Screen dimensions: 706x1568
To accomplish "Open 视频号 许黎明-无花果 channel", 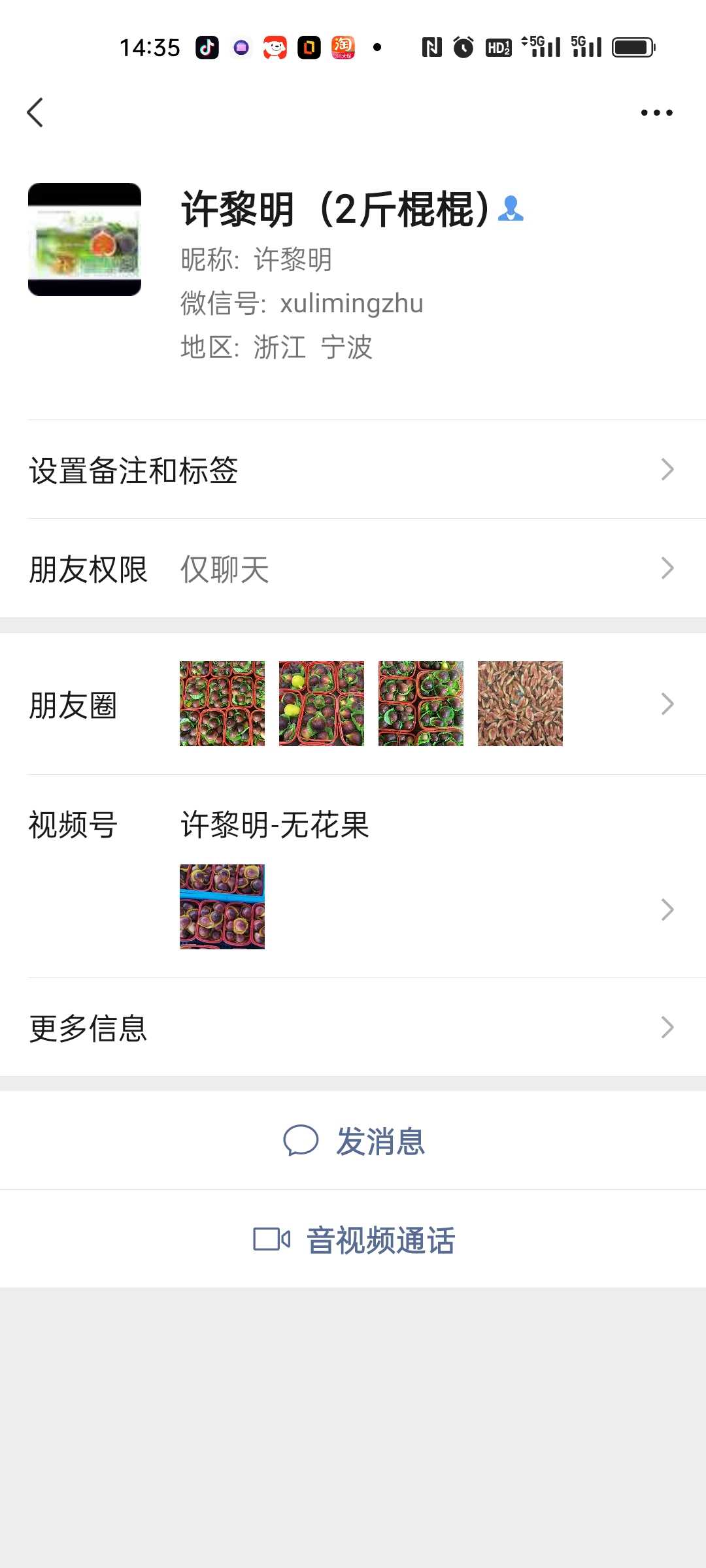I will (353, 876).
